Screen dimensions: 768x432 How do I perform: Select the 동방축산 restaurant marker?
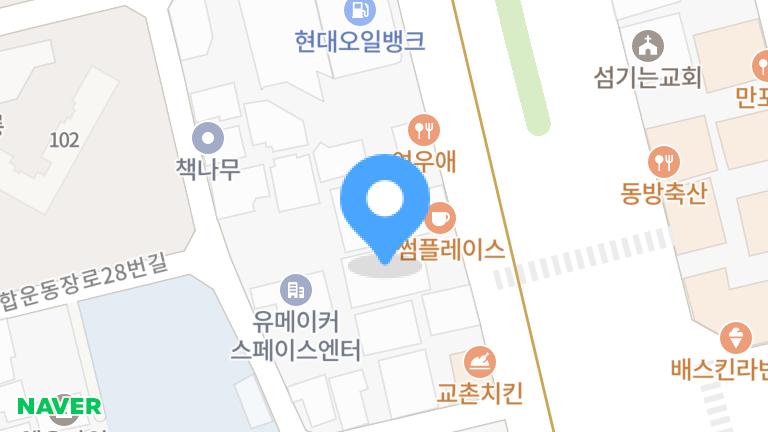(x=663, y=160)
